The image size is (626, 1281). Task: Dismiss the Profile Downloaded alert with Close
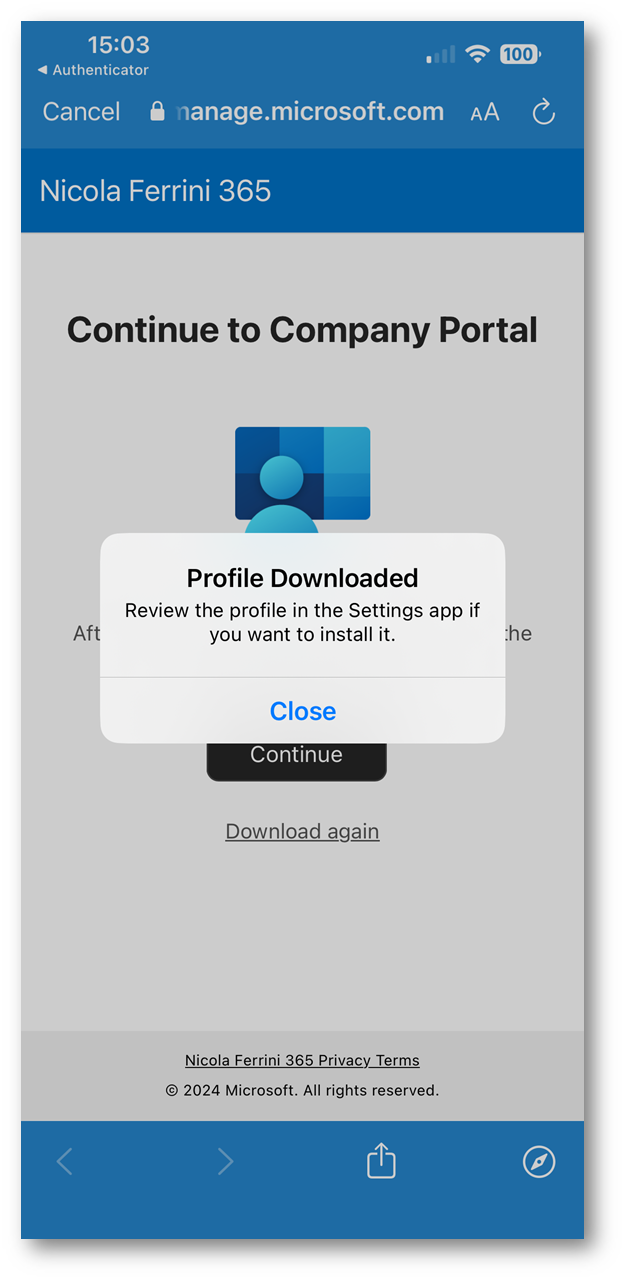(302, 711)
